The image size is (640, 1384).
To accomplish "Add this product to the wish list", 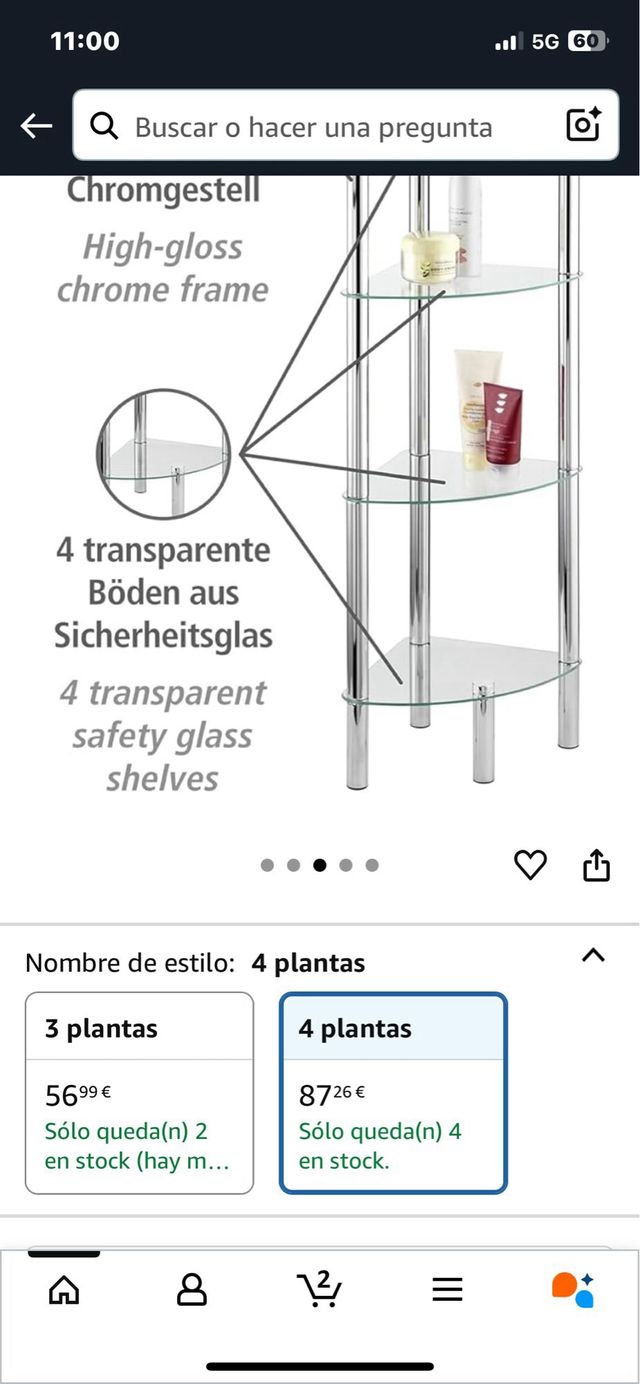I will pos(530,865).
